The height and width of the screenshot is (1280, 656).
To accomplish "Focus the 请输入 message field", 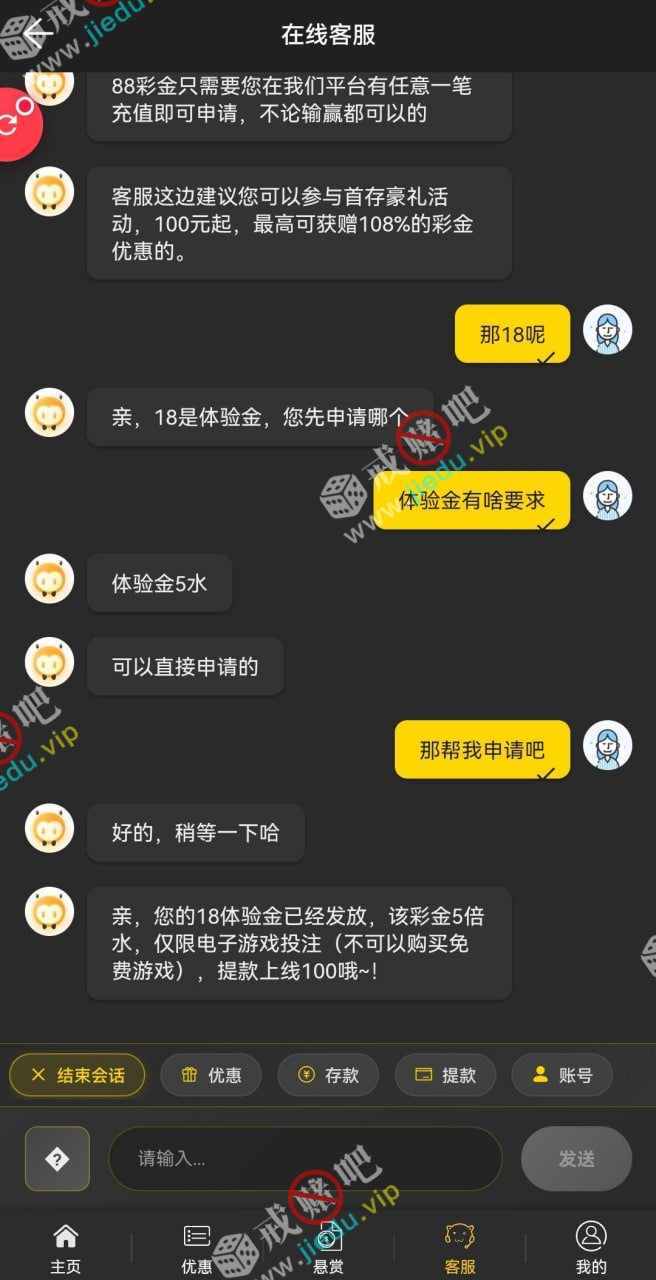I will tap(305, 1159).
